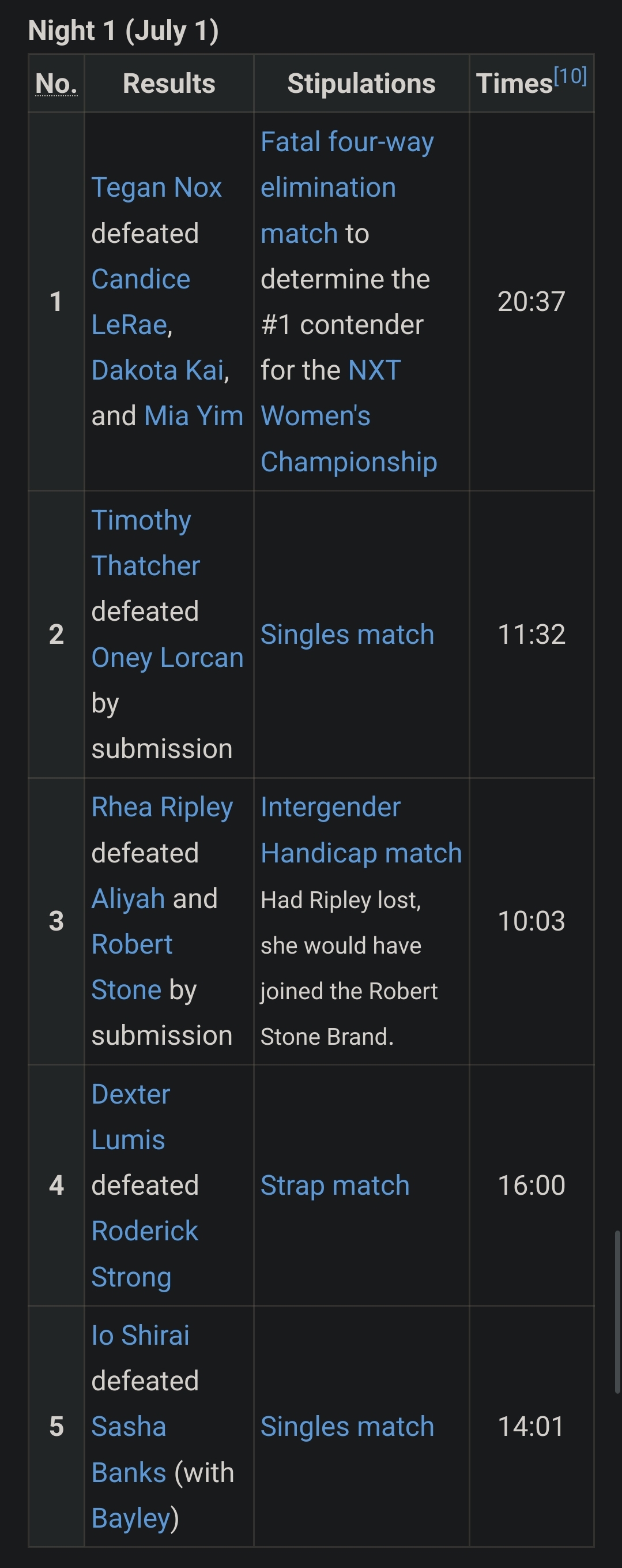The height and width of the screenshot is (1568, 622).
Task: Open citation 10 next to Times
Action: click(x=570, y=77)
